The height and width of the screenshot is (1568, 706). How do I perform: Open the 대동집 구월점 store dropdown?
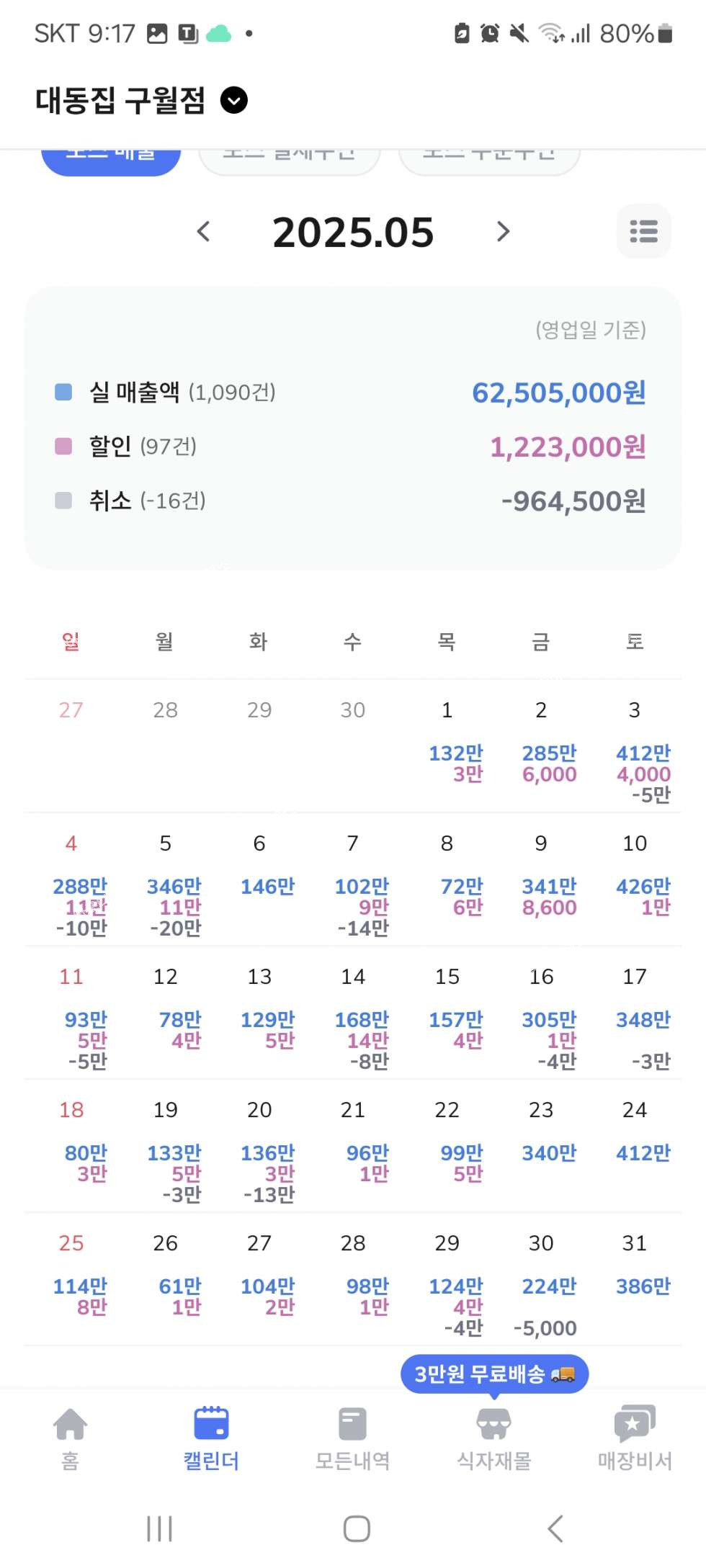(x=233, y=100)
